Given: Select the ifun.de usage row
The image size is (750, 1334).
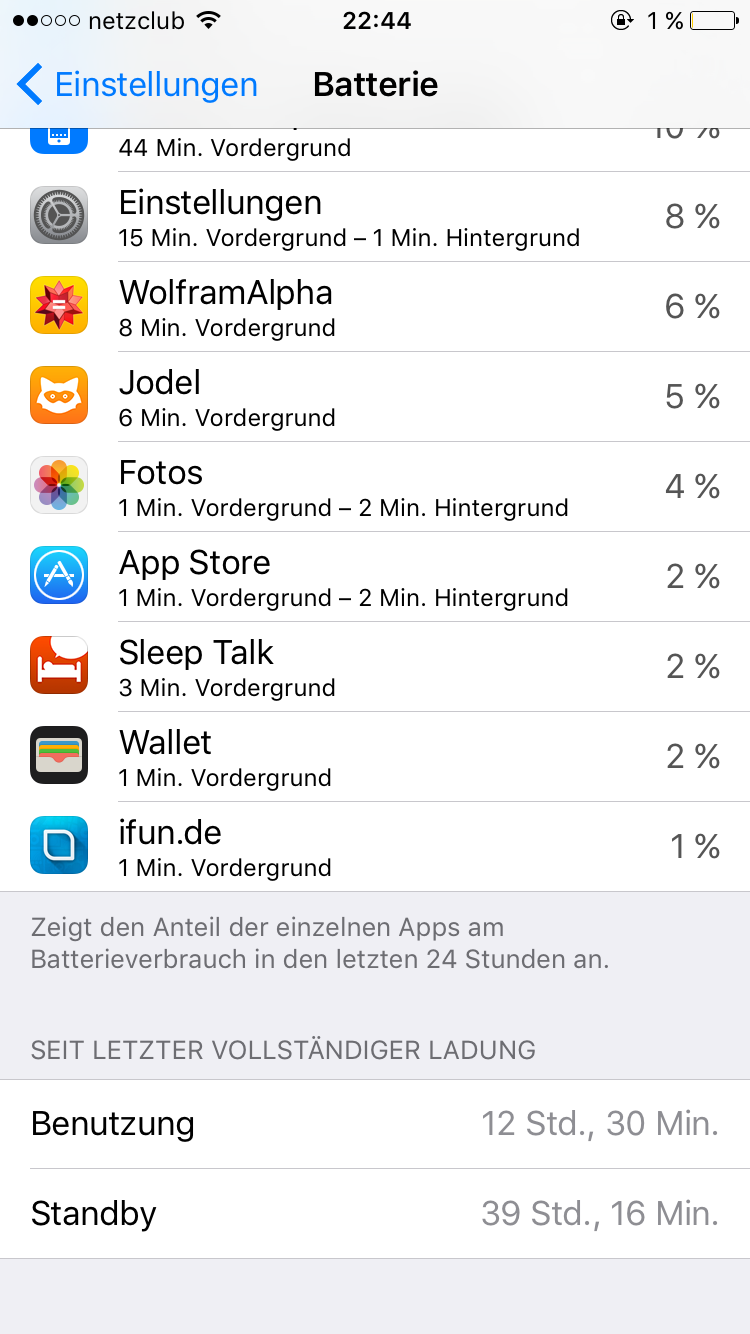Looking at the screenshot, I should [375, 847].
